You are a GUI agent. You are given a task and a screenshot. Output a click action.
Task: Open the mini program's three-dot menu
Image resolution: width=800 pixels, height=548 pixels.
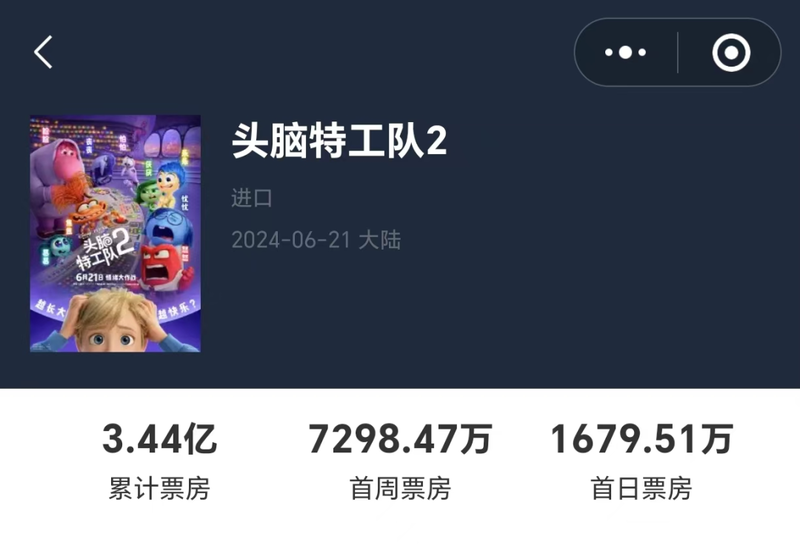[626, 52]
